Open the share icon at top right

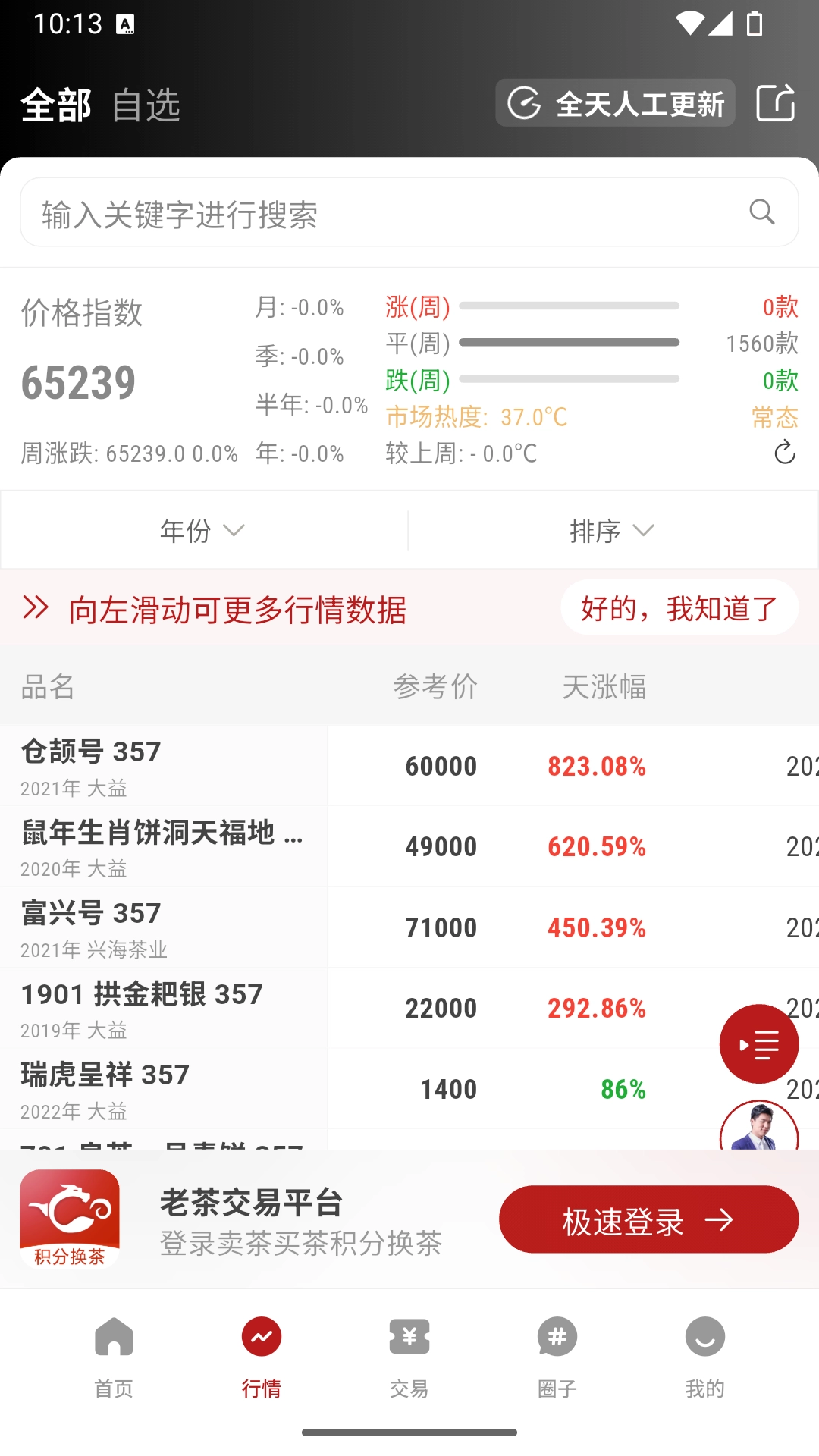(776, 102)
